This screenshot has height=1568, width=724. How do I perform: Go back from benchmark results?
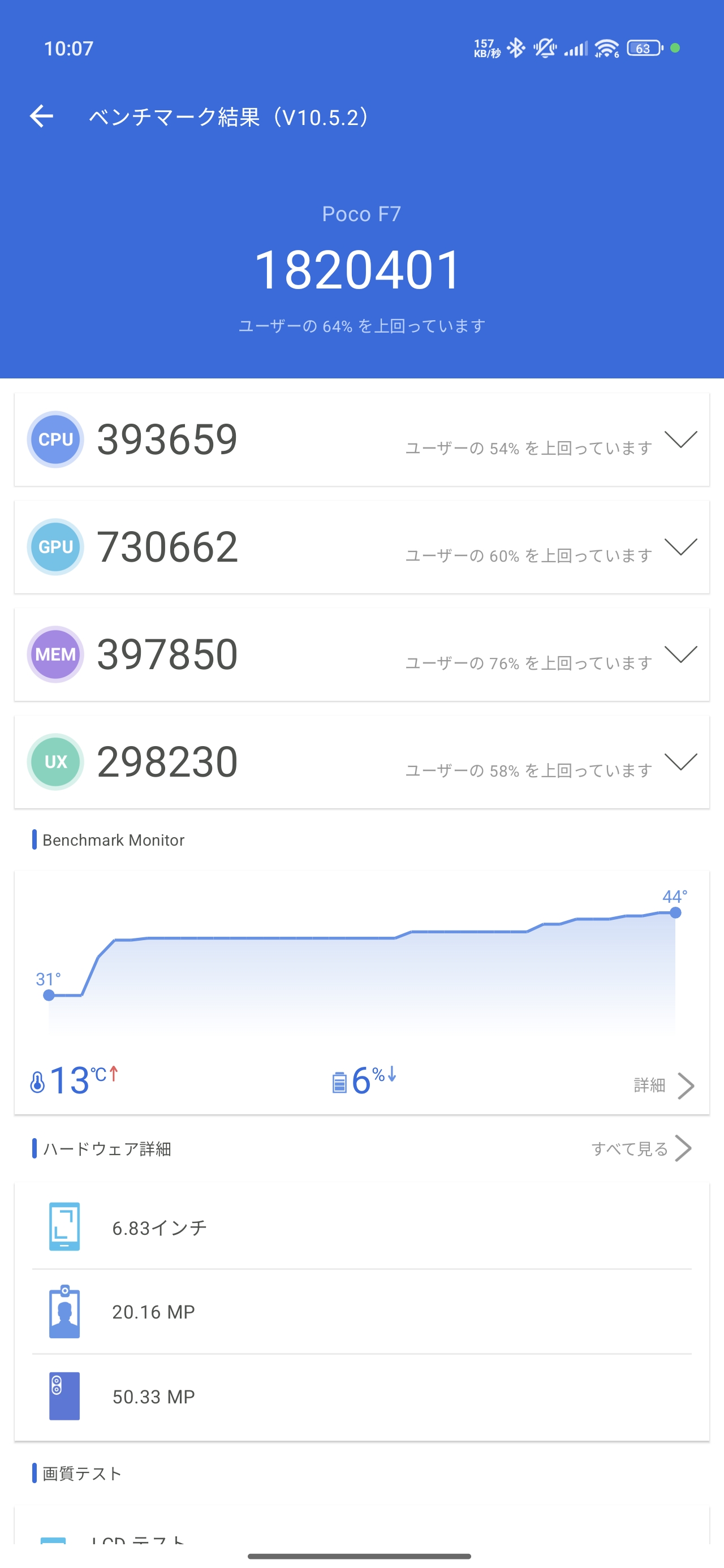click(x=41, y=117)
